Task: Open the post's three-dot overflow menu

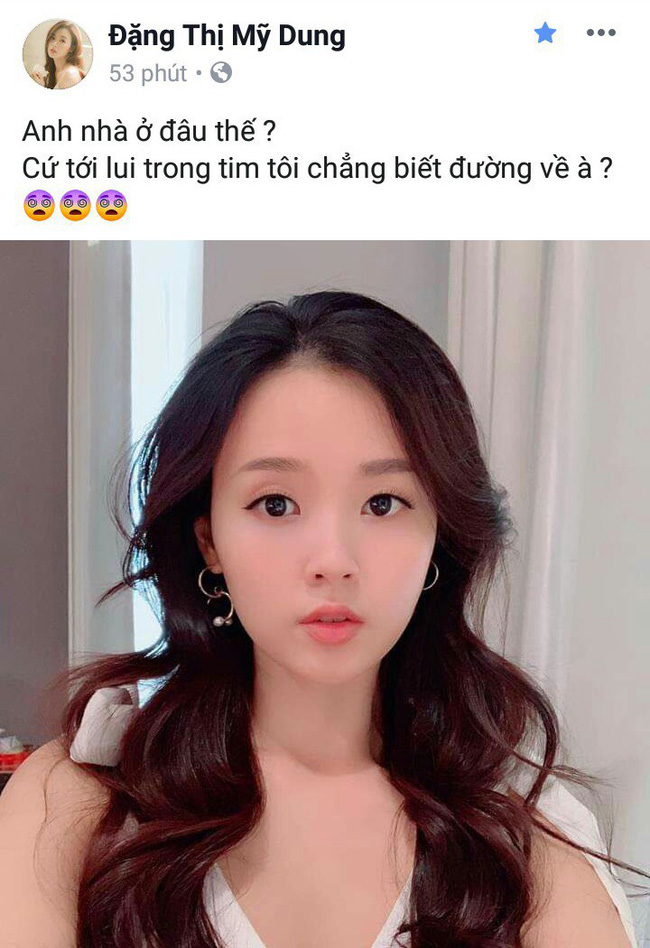Action: click(x=601, y=34)
